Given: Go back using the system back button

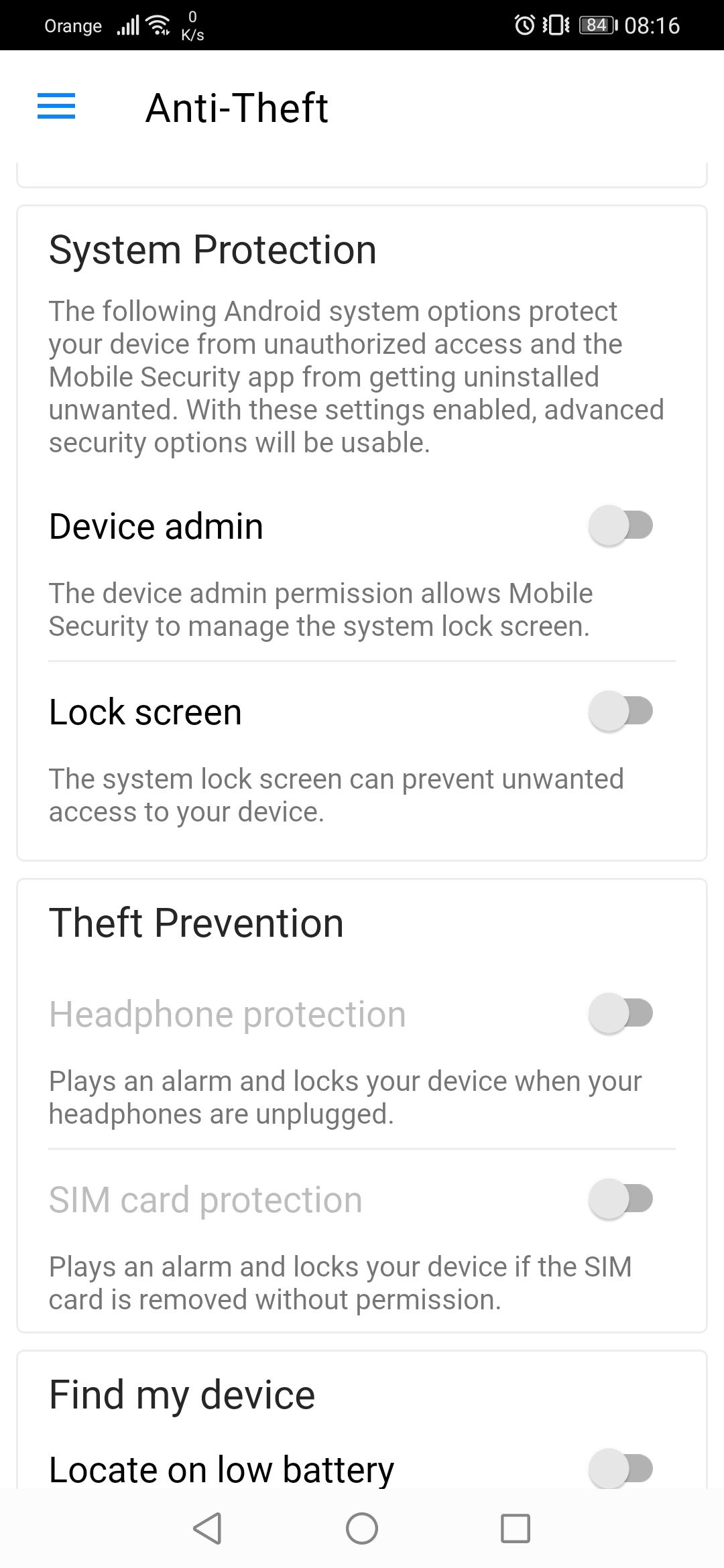Looking at the screenshot, I should pos(207,1528).
